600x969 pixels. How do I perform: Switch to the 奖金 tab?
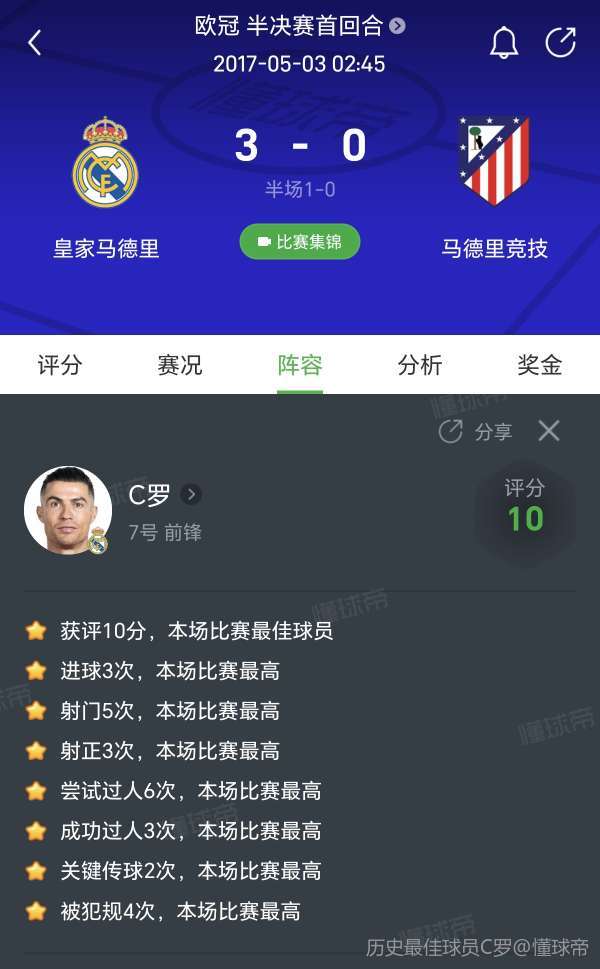coord(540,365)
